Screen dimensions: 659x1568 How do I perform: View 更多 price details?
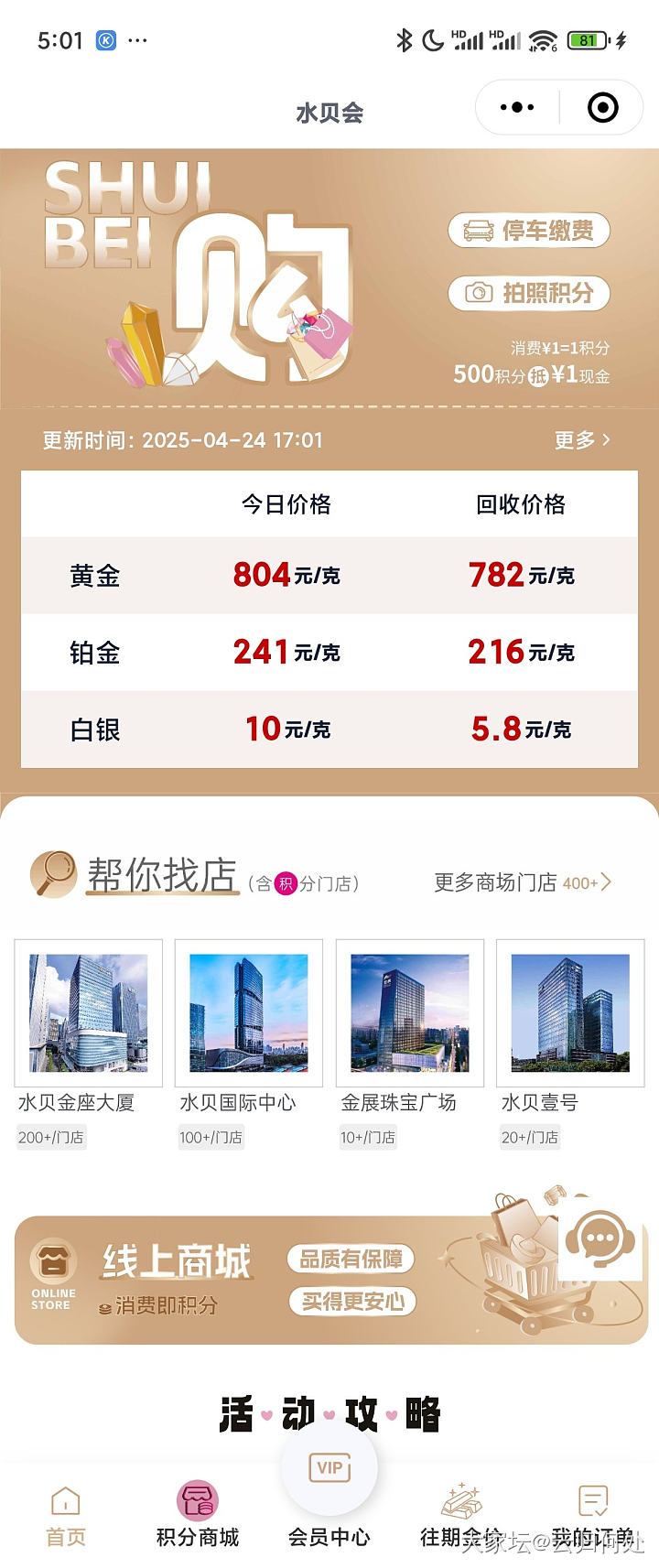tap(581, 440)
